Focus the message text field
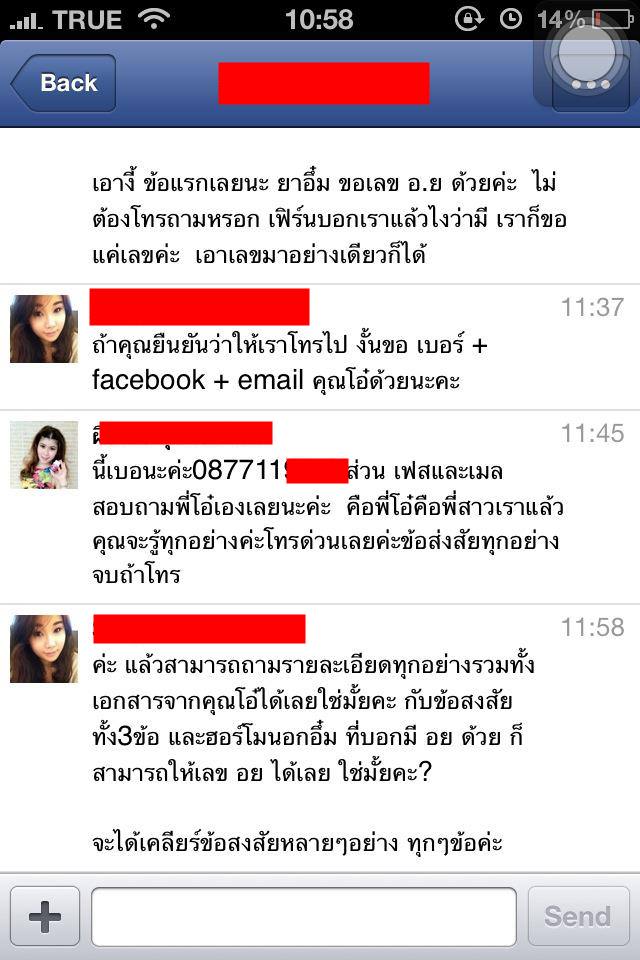Screen dimensions: 640x960 point(304,916)
